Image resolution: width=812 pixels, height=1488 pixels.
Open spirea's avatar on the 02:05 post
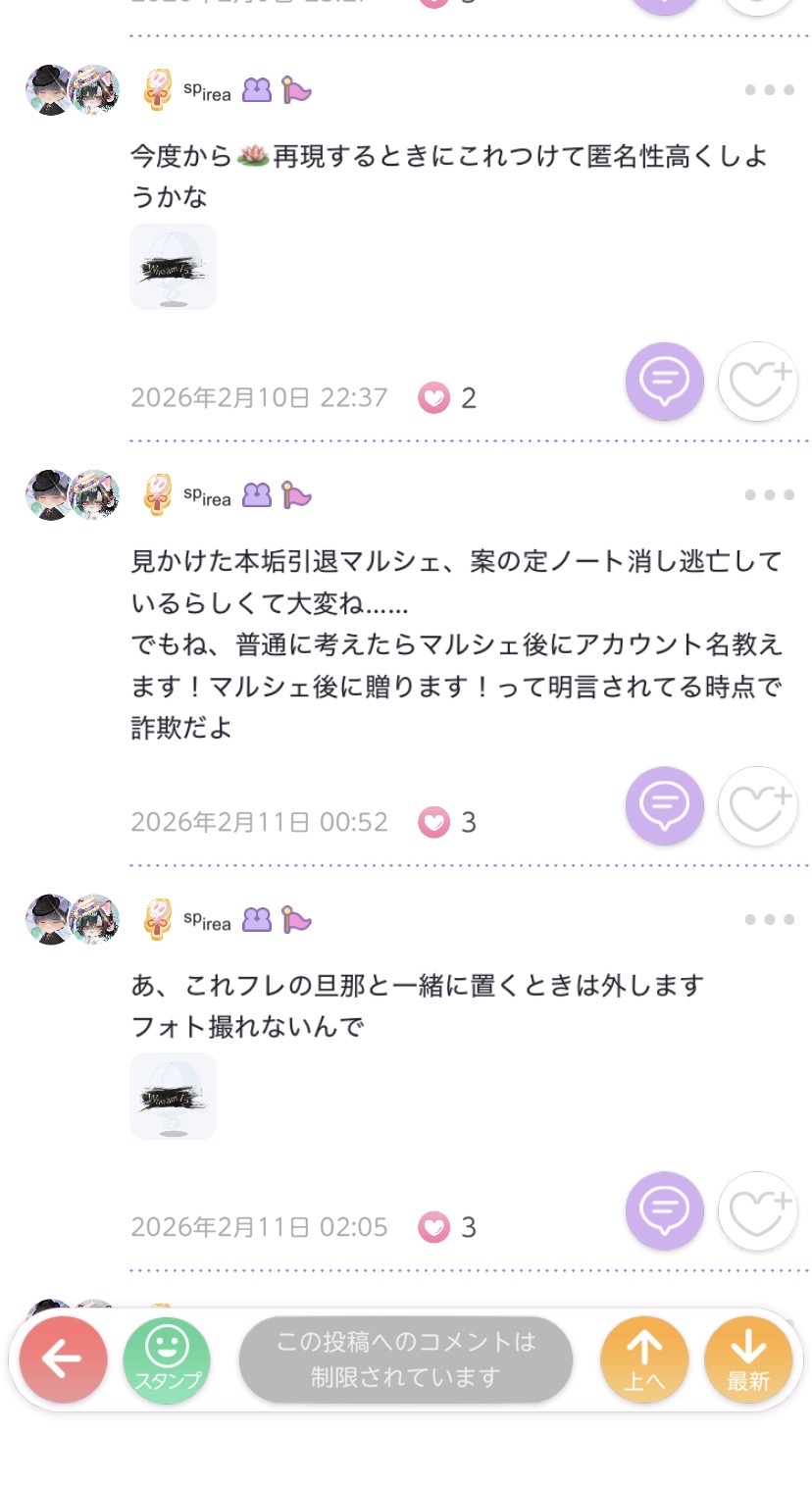(x=72, y=920)
